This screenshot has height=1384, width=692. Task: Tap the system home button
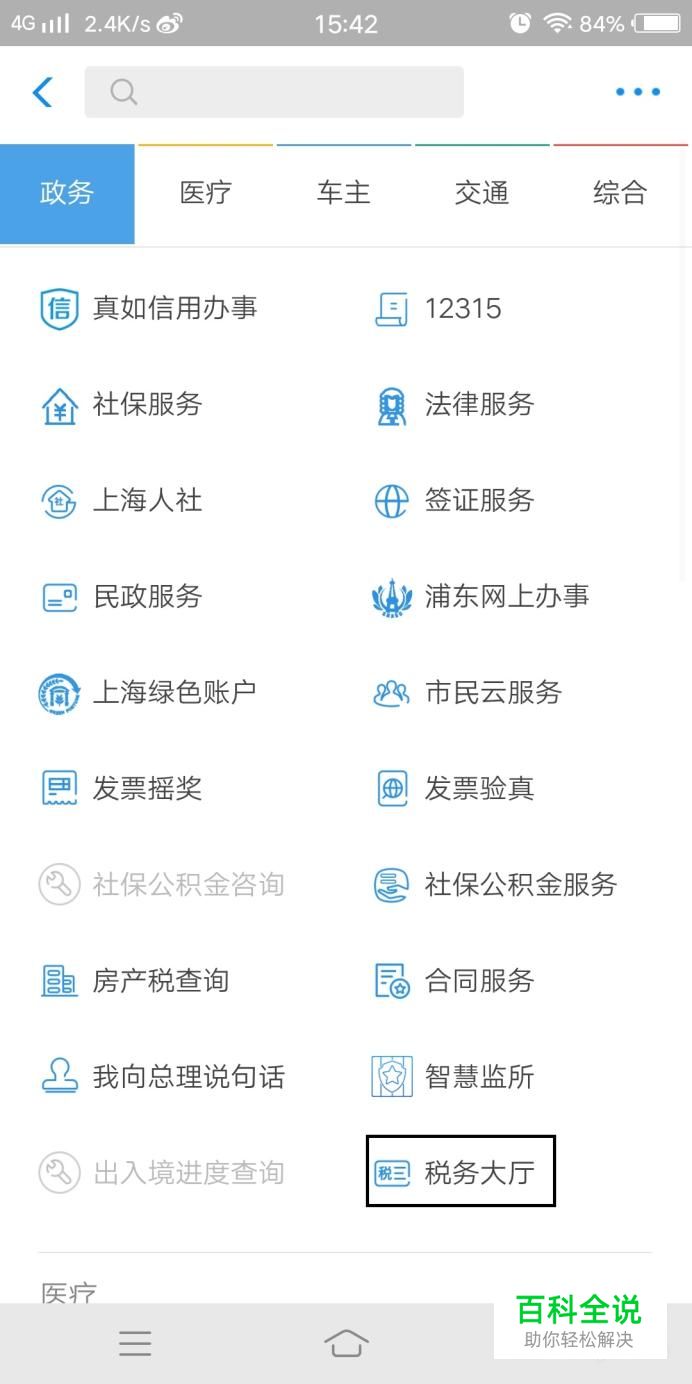coord(346,1343)
